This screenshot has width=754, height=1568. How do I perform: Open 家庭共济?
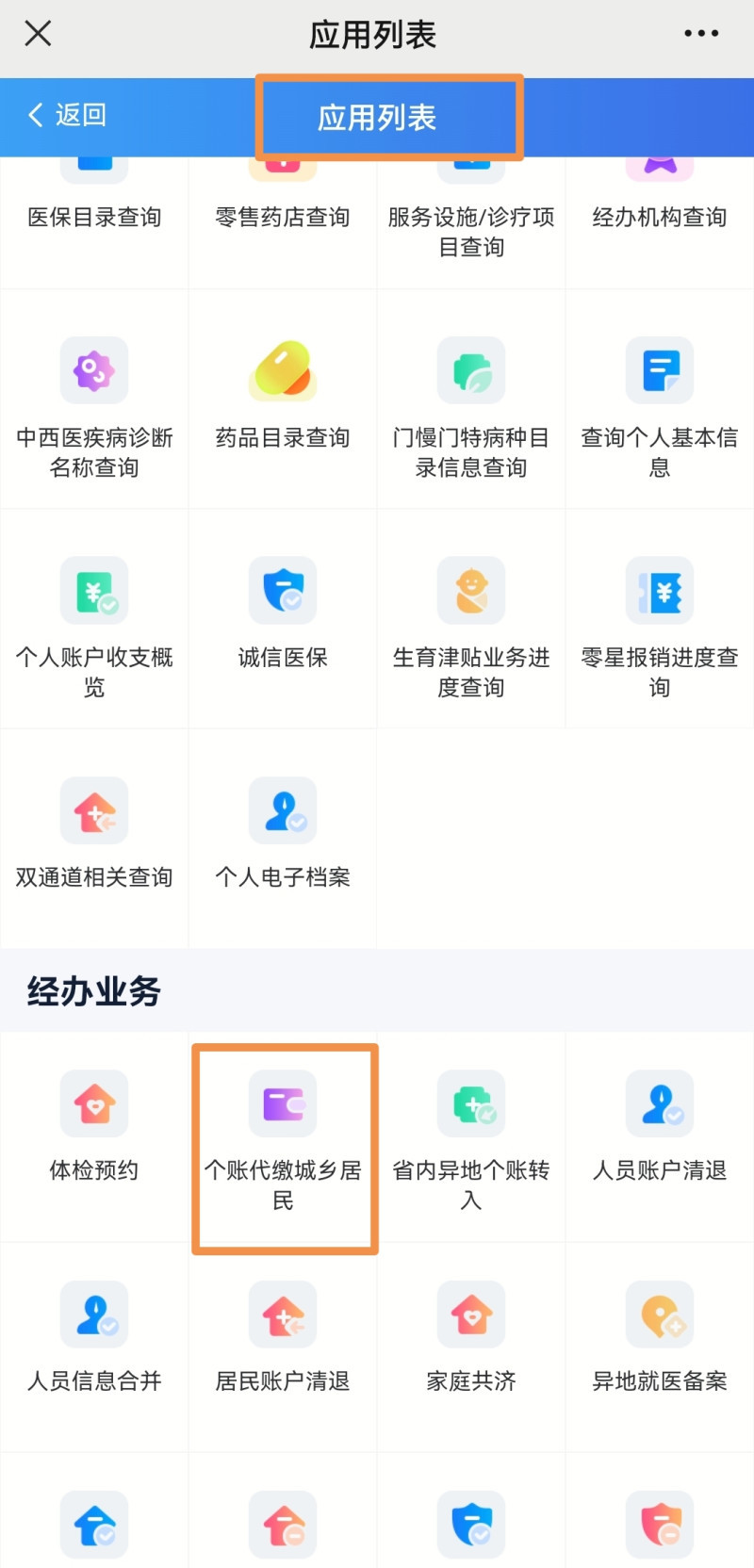(x=471, y=1339)
